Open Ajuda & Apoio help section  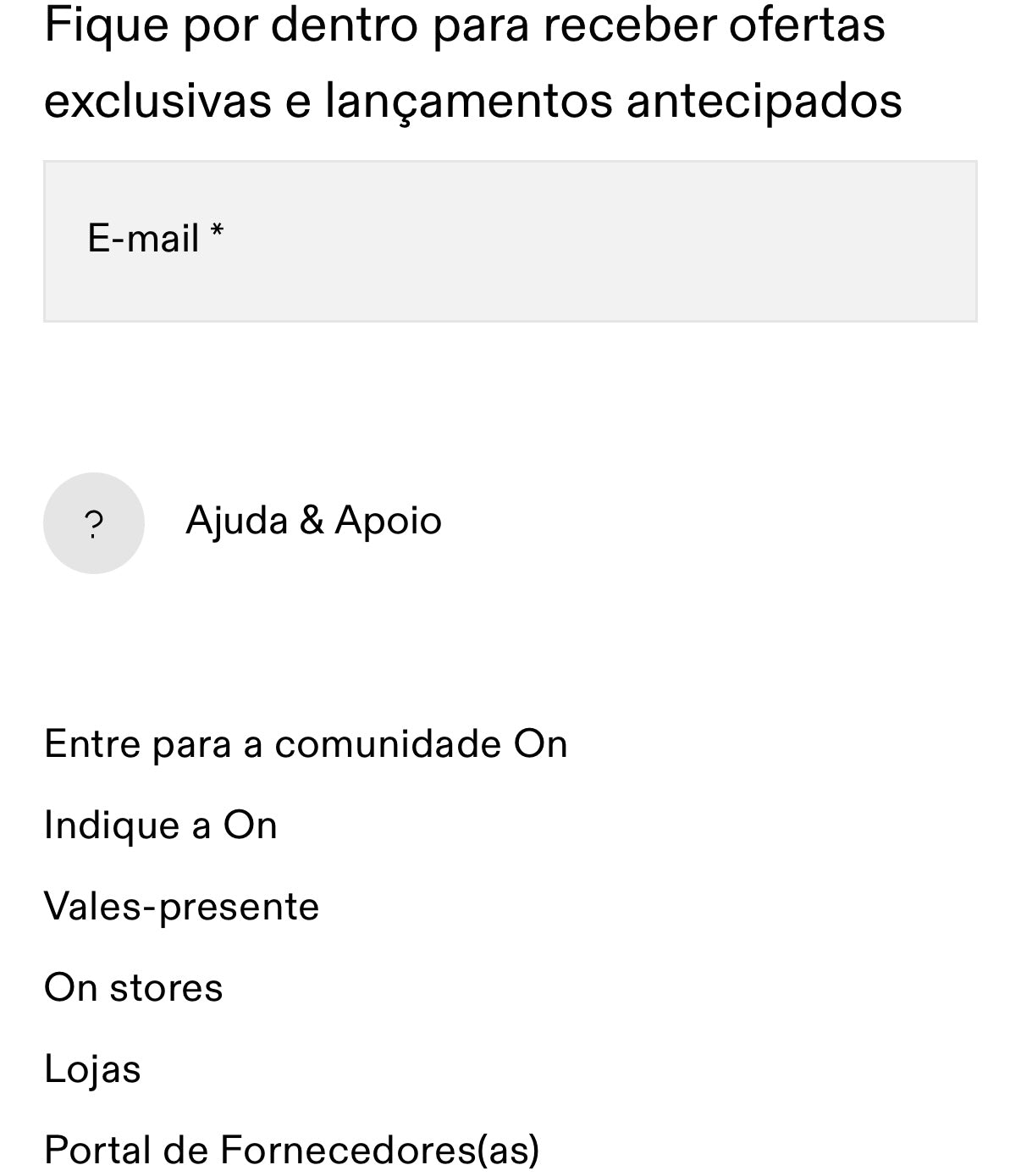(x=312, y=521)
